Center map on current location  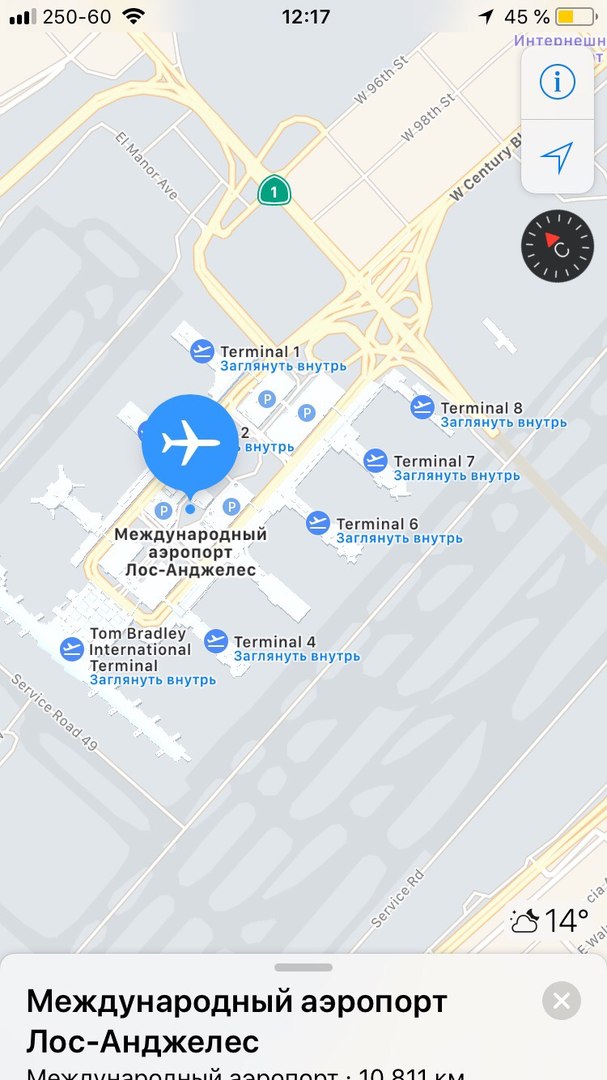click(557, 157)
